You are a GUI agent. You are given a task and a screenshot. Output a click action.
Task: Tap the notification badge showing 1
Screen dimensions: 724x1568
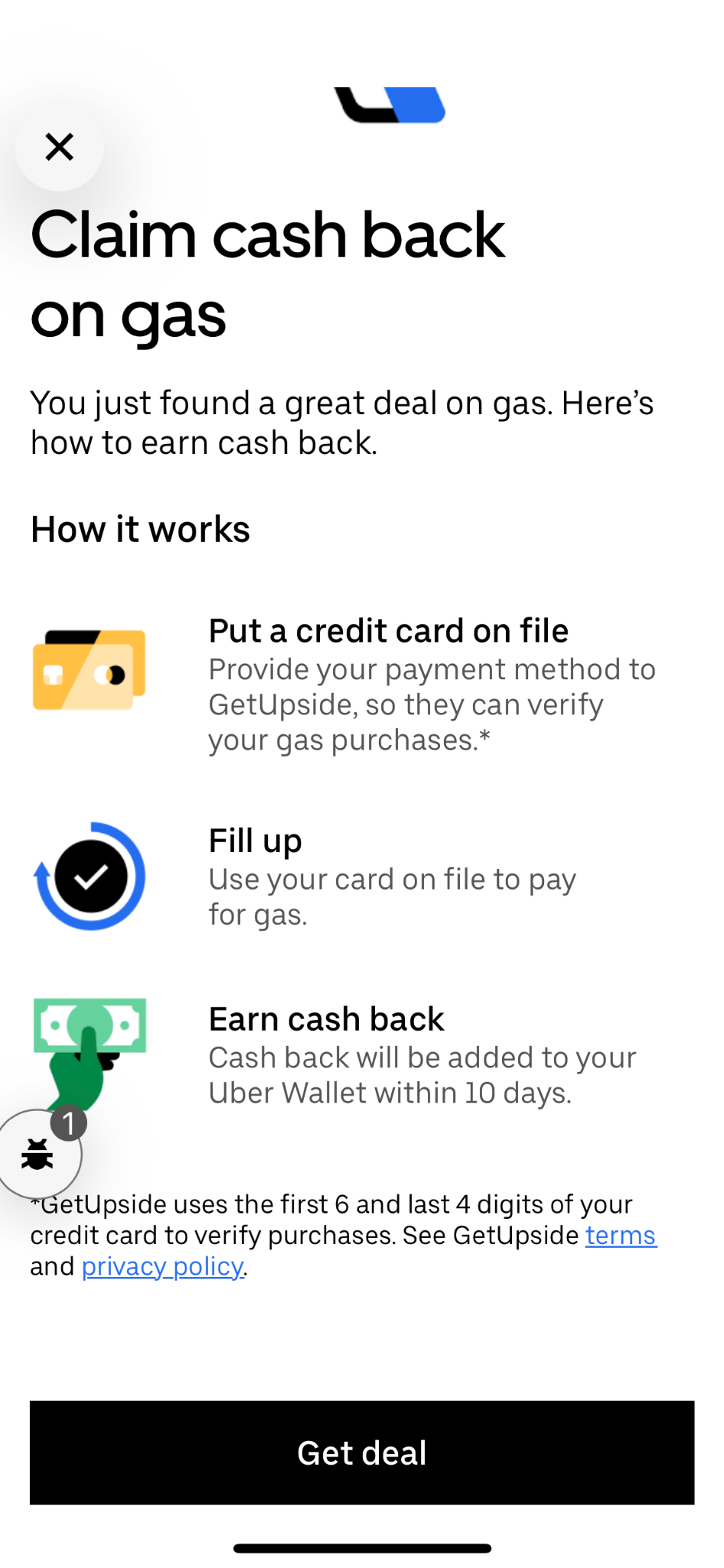point(69,1123)
